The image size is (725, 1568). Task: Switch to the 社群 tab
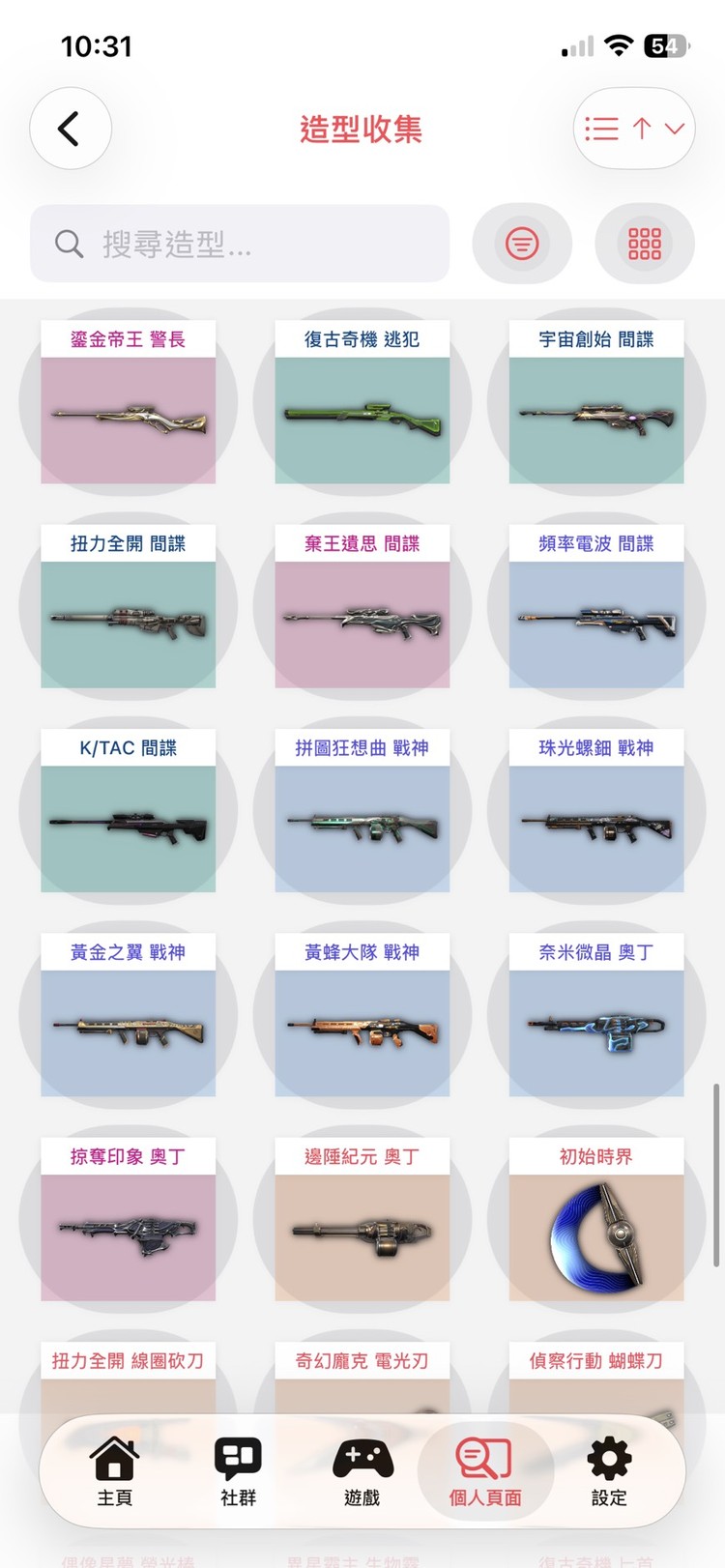pos(239,1471)
